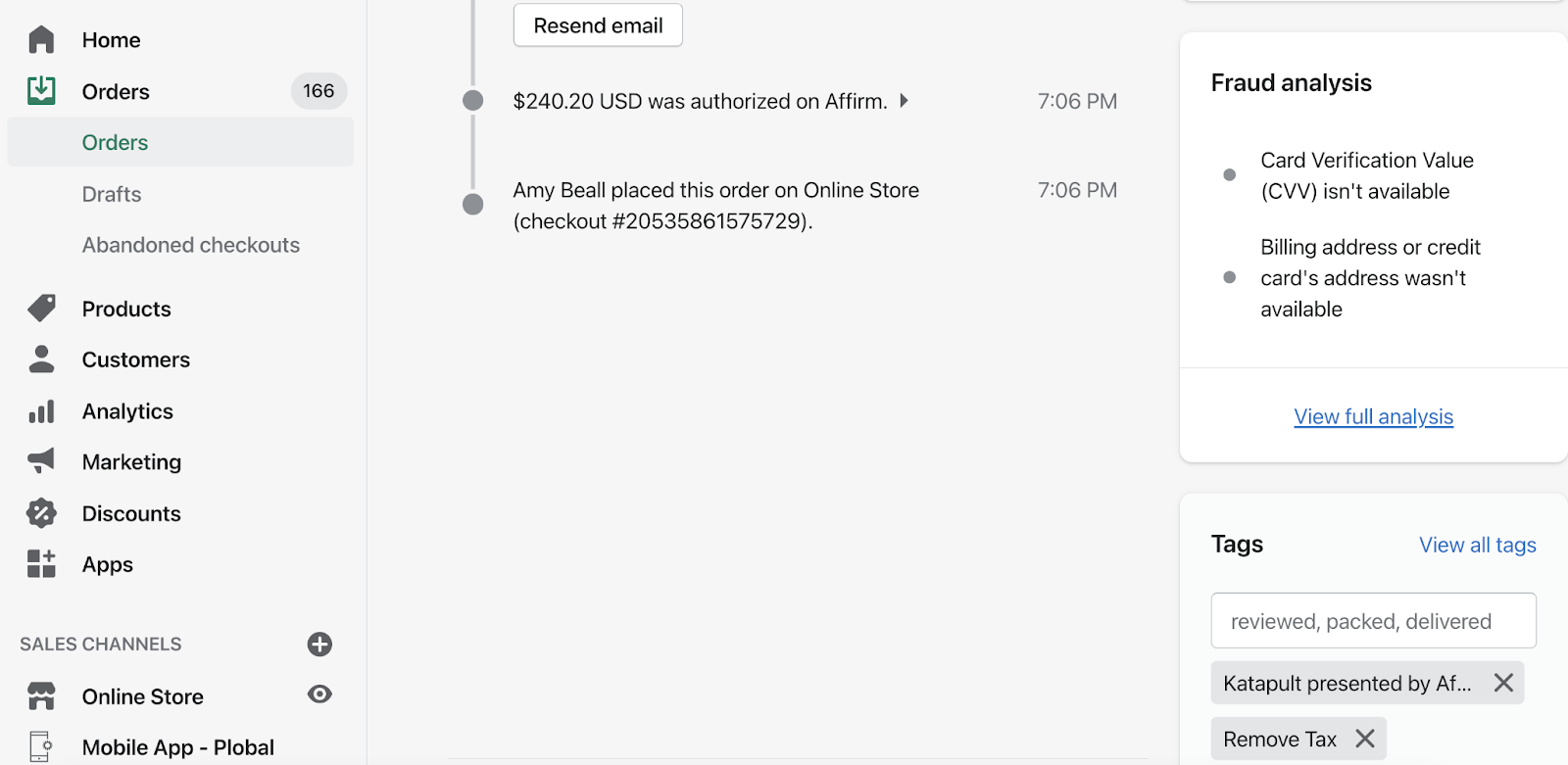Open Drafts under Orders
Viewport: 1568px width, 765px height.
(x=112, y=194)
